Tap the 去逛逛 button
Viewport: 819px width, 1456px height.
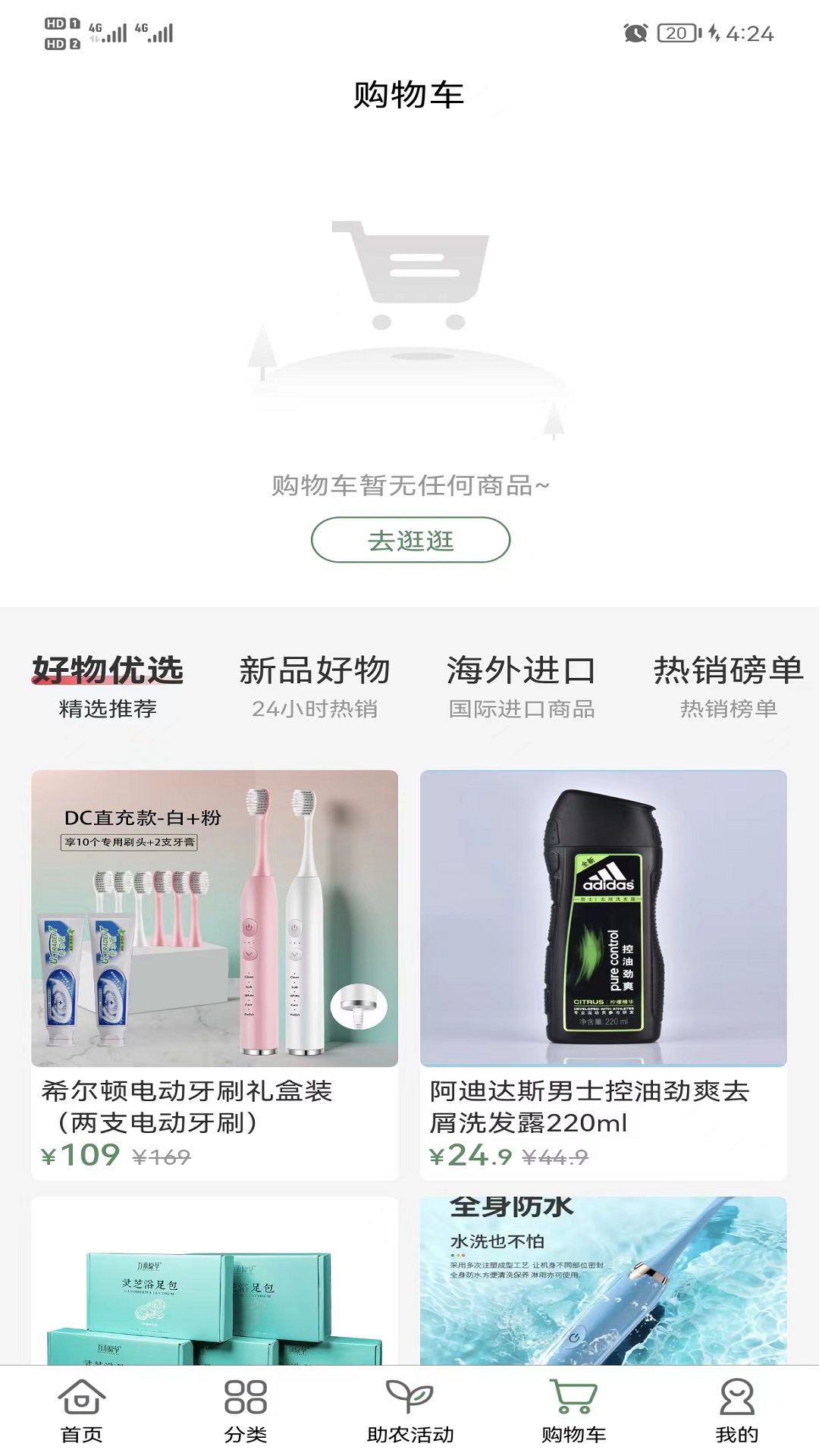410,540
